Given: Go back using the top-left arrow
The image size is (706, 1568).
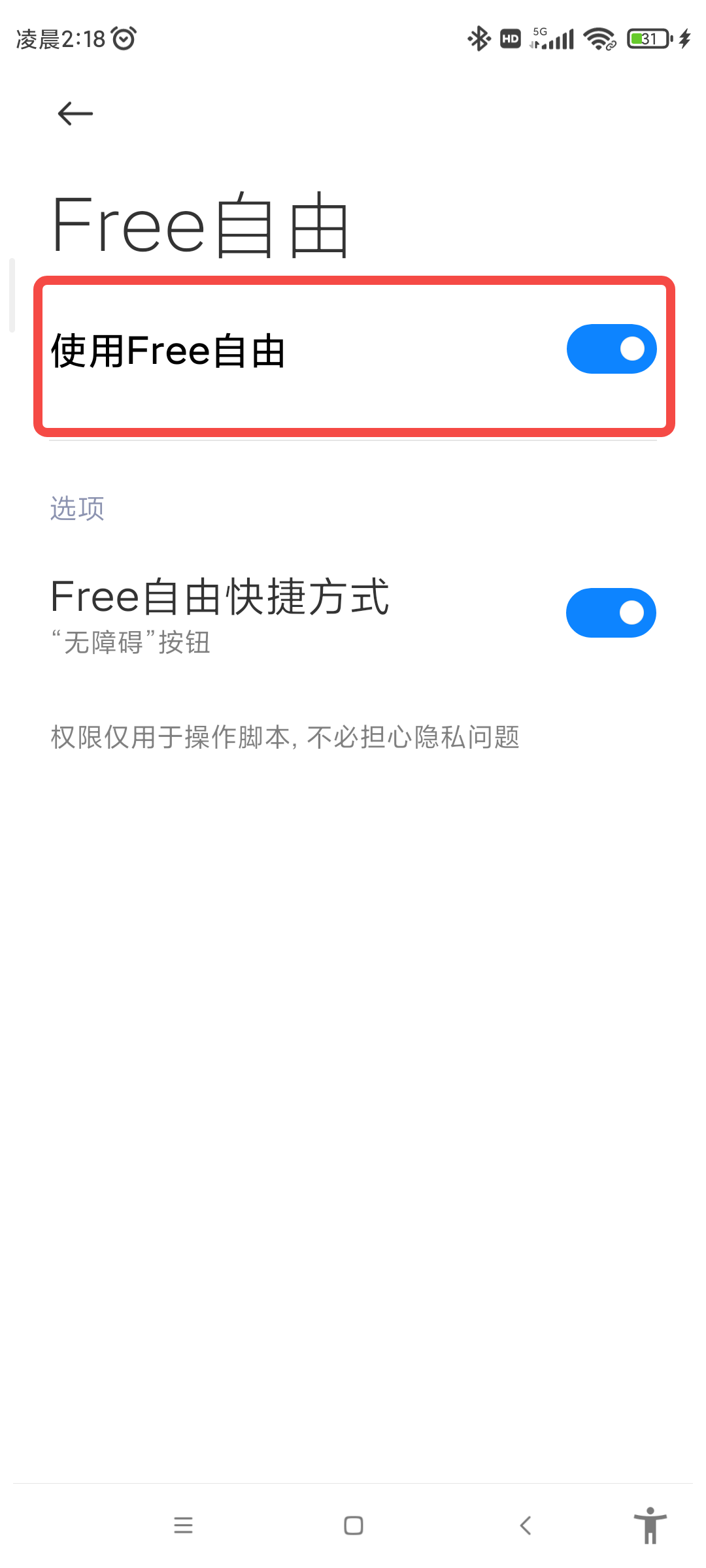Looking at the screenshot, I should point(75,114).
